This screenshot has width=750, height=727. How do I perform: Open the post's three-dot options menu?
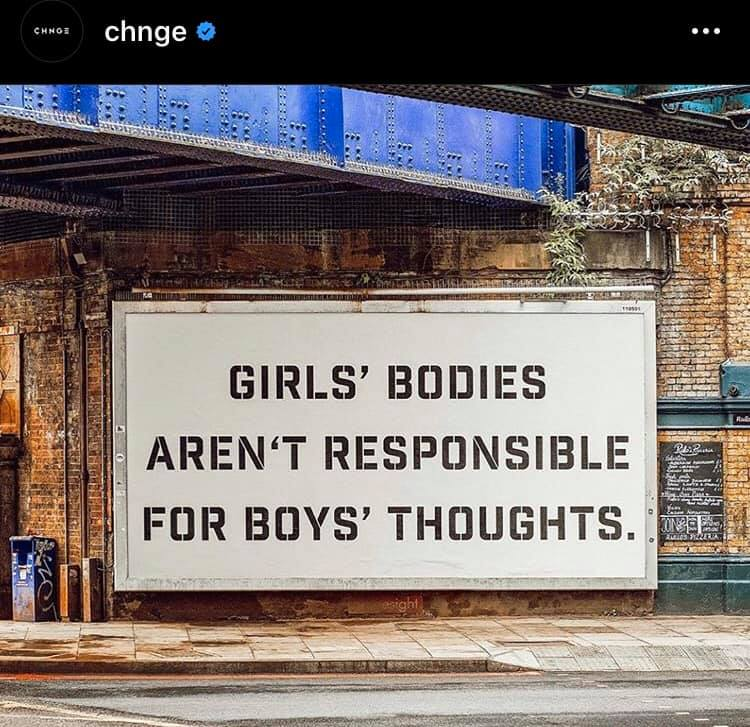(x=705, y=31)
